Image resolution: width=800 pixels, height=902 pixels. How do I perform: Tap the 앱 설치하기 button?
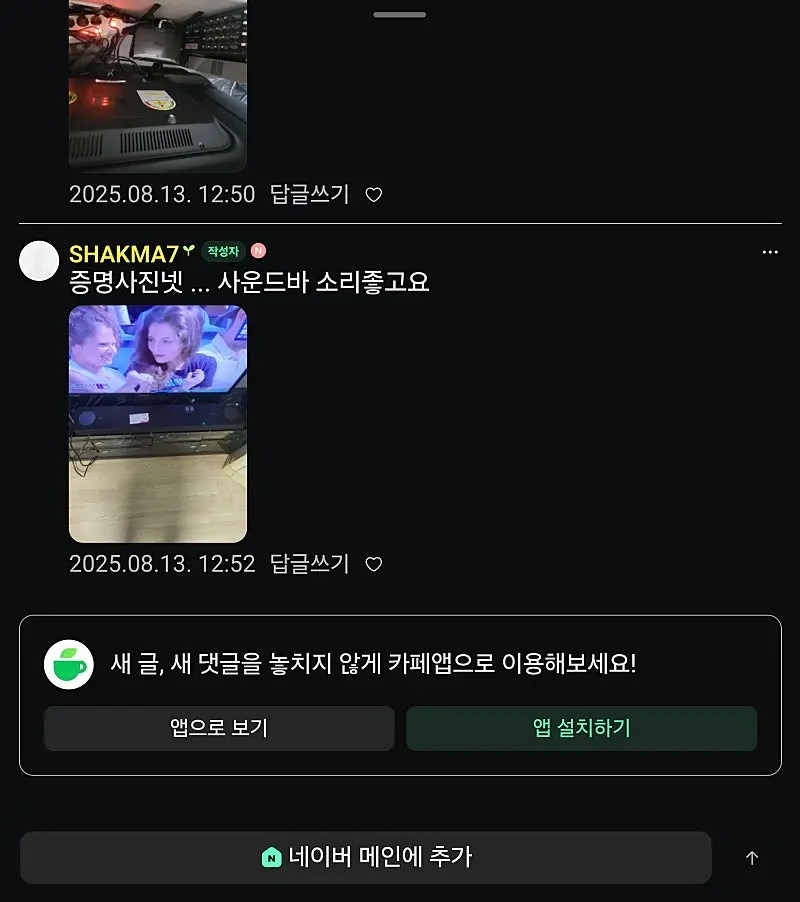point(581,728)
